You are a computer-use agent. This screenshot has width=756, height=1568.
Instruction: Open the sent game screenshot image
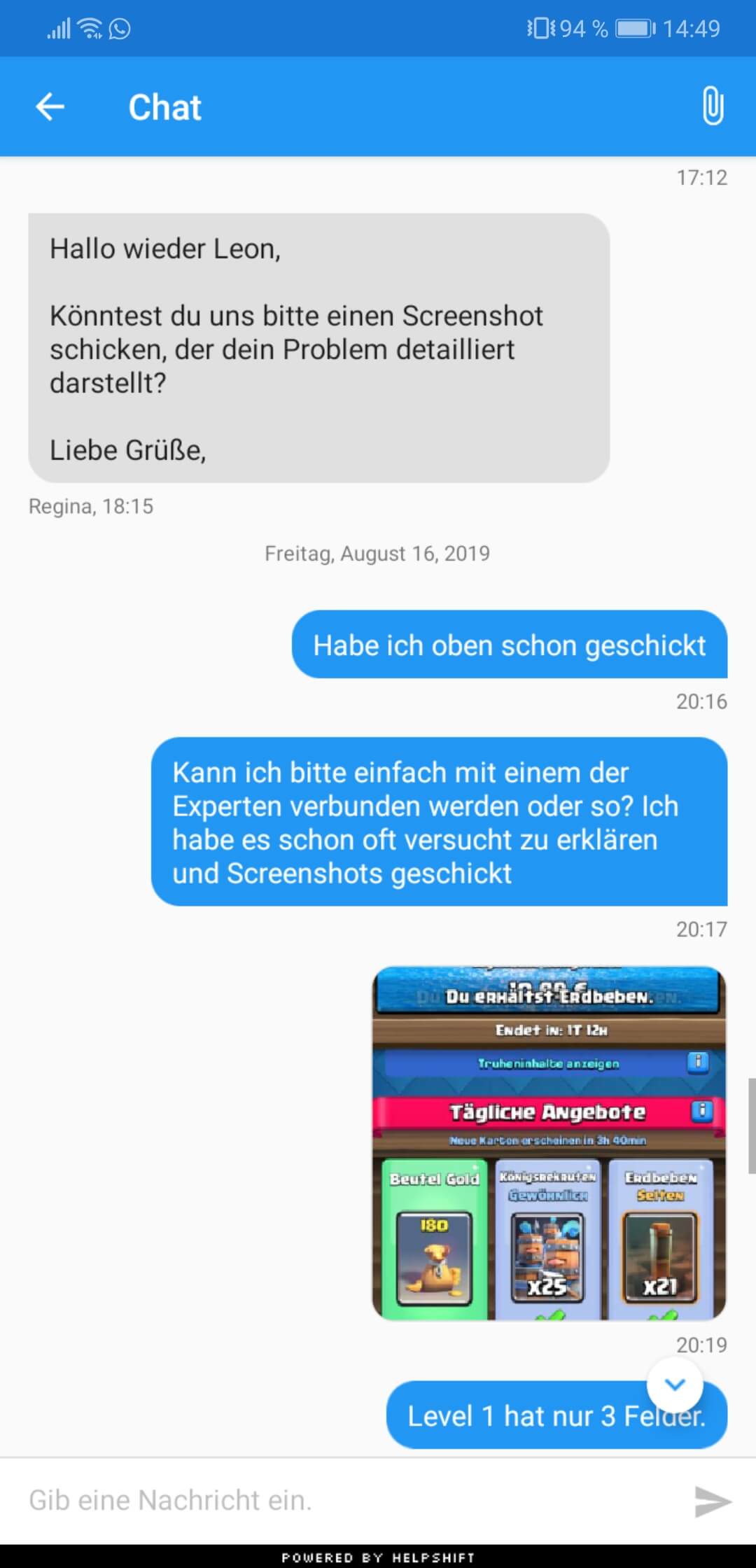point(549,1143)
